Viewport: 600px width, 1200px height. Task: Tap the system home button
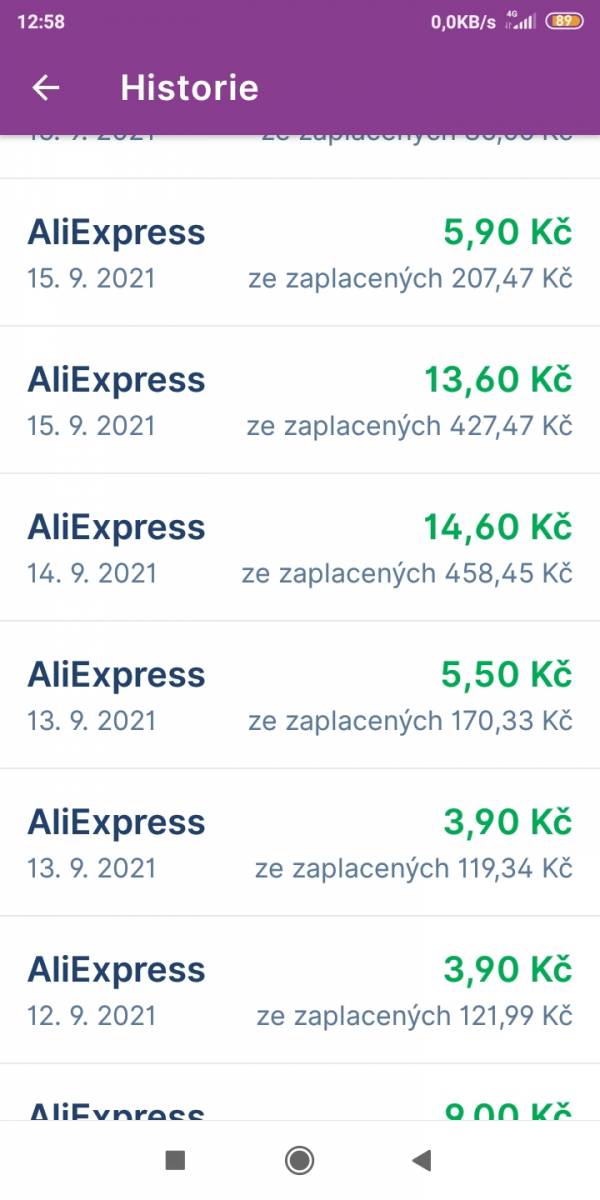pyautogui.click(x=299, y=1160)
